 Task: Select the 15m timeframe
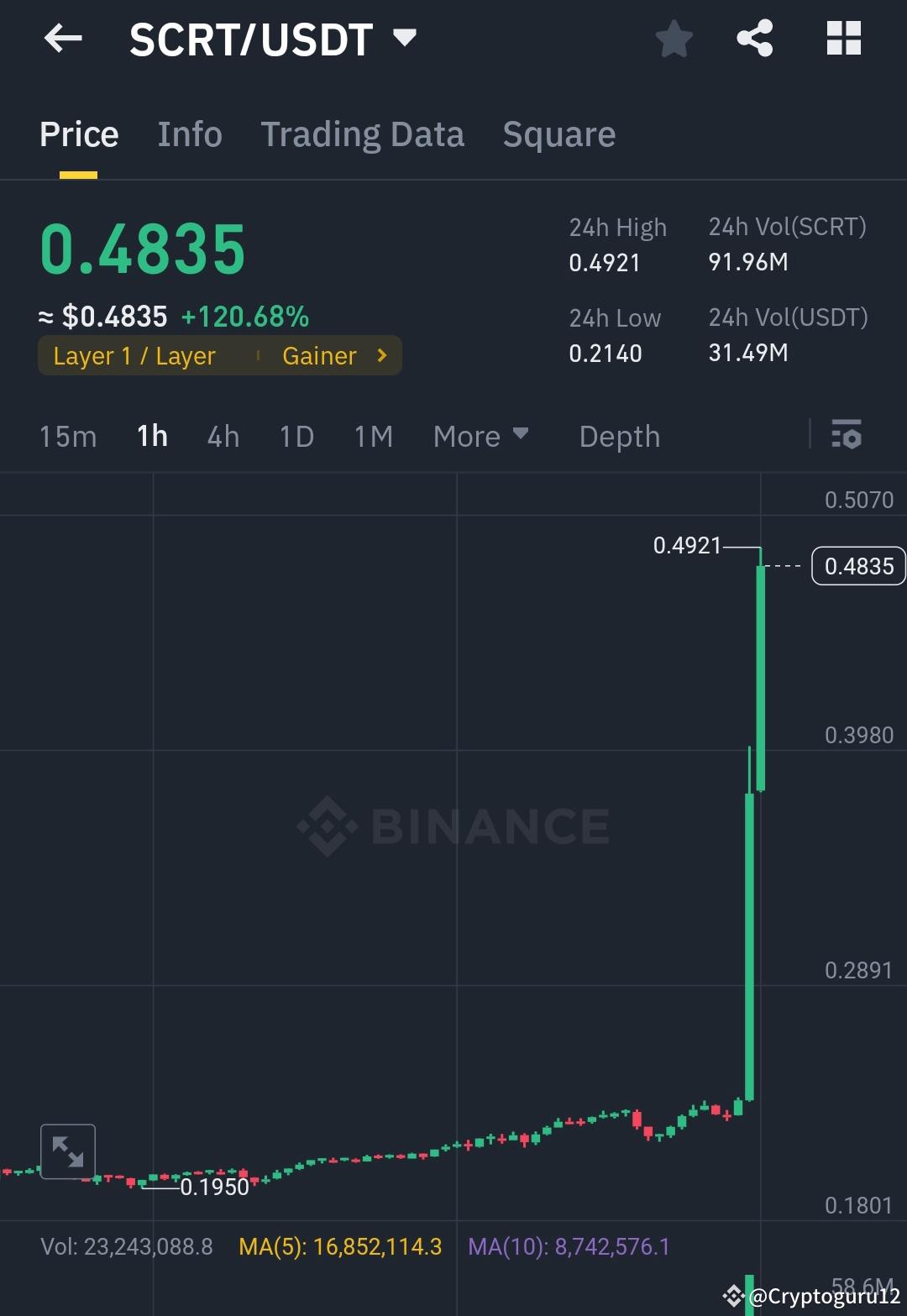pos(67,436)
